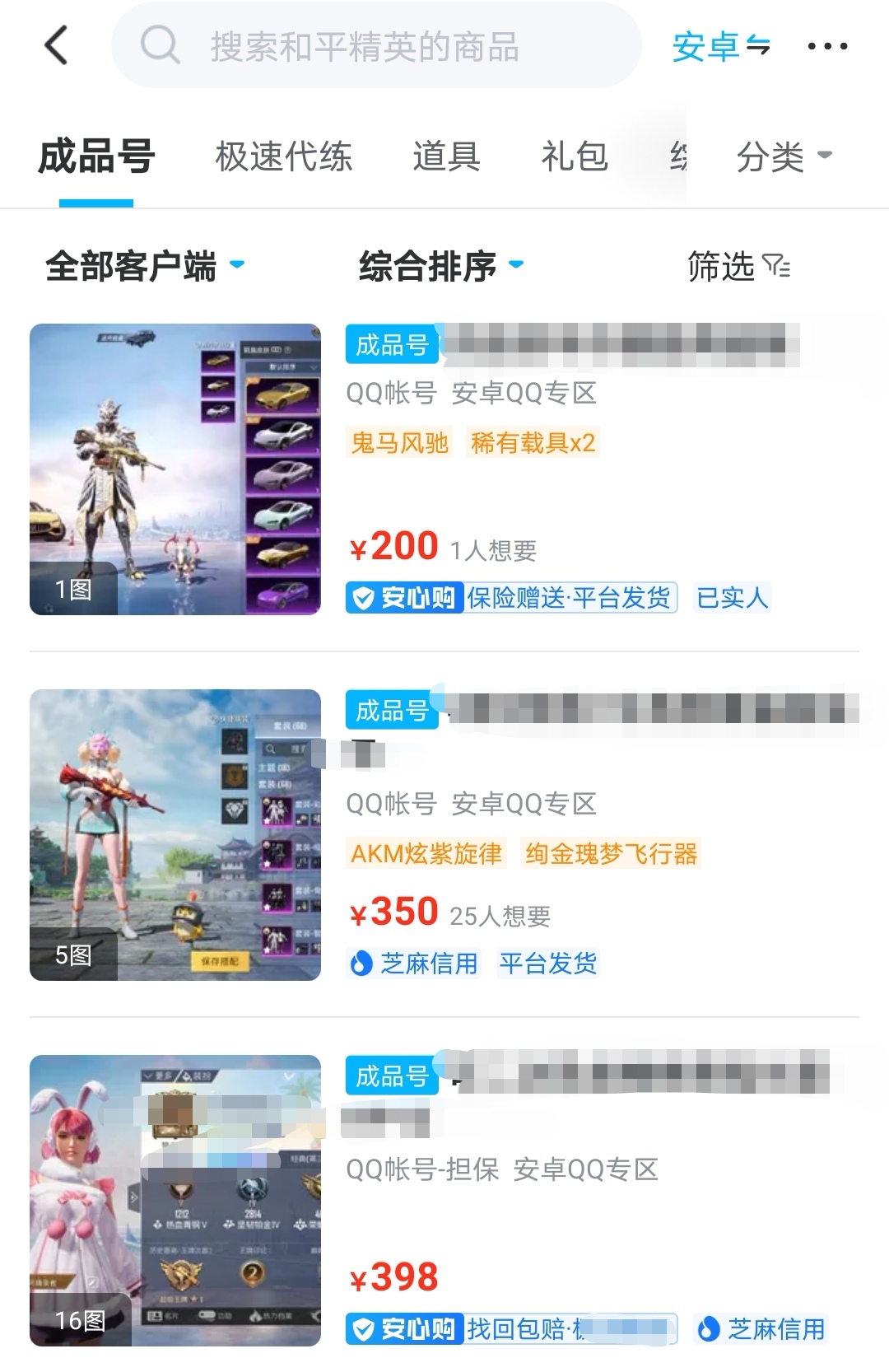Open the 筛选 filter options
The width and height of the screenshot is (889, 1372).
coord(738,266)
